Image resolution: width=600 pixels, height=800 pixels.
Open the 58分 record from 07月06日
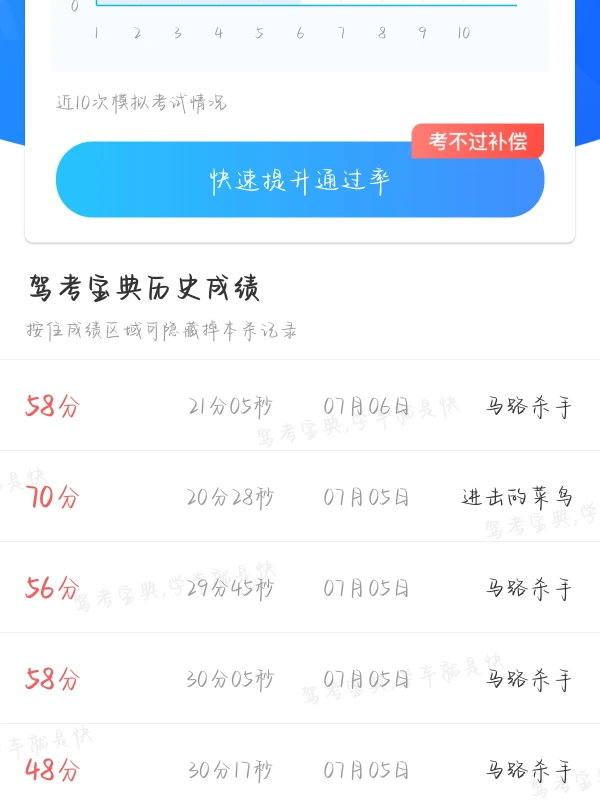(300, 406)
